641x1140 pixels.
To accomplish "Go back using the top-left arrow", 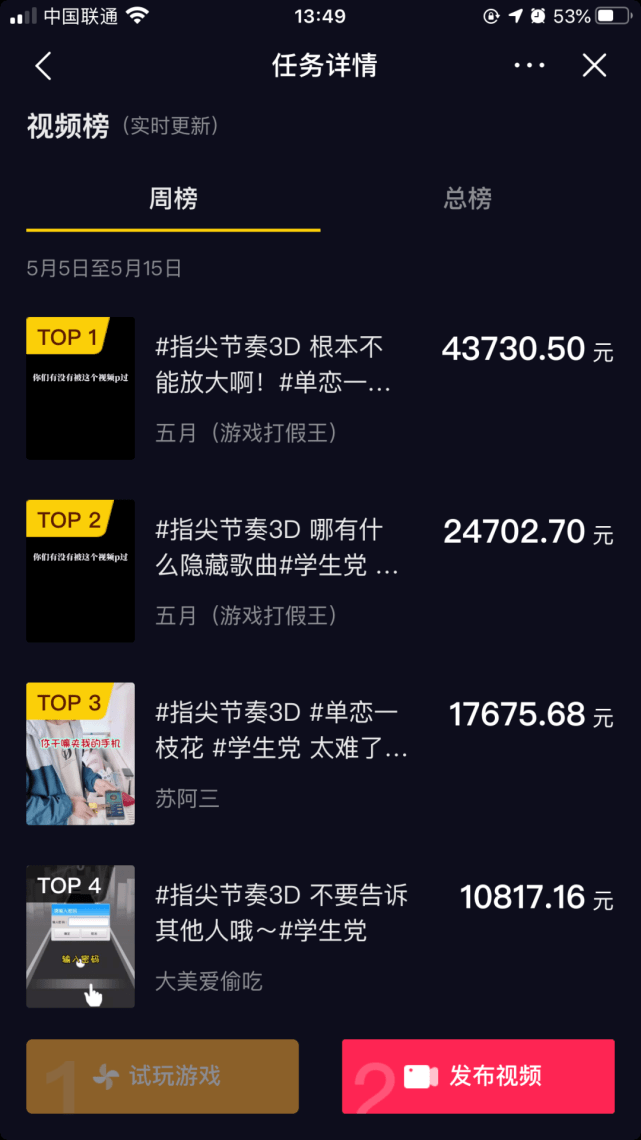I will [x=44, y=66].
